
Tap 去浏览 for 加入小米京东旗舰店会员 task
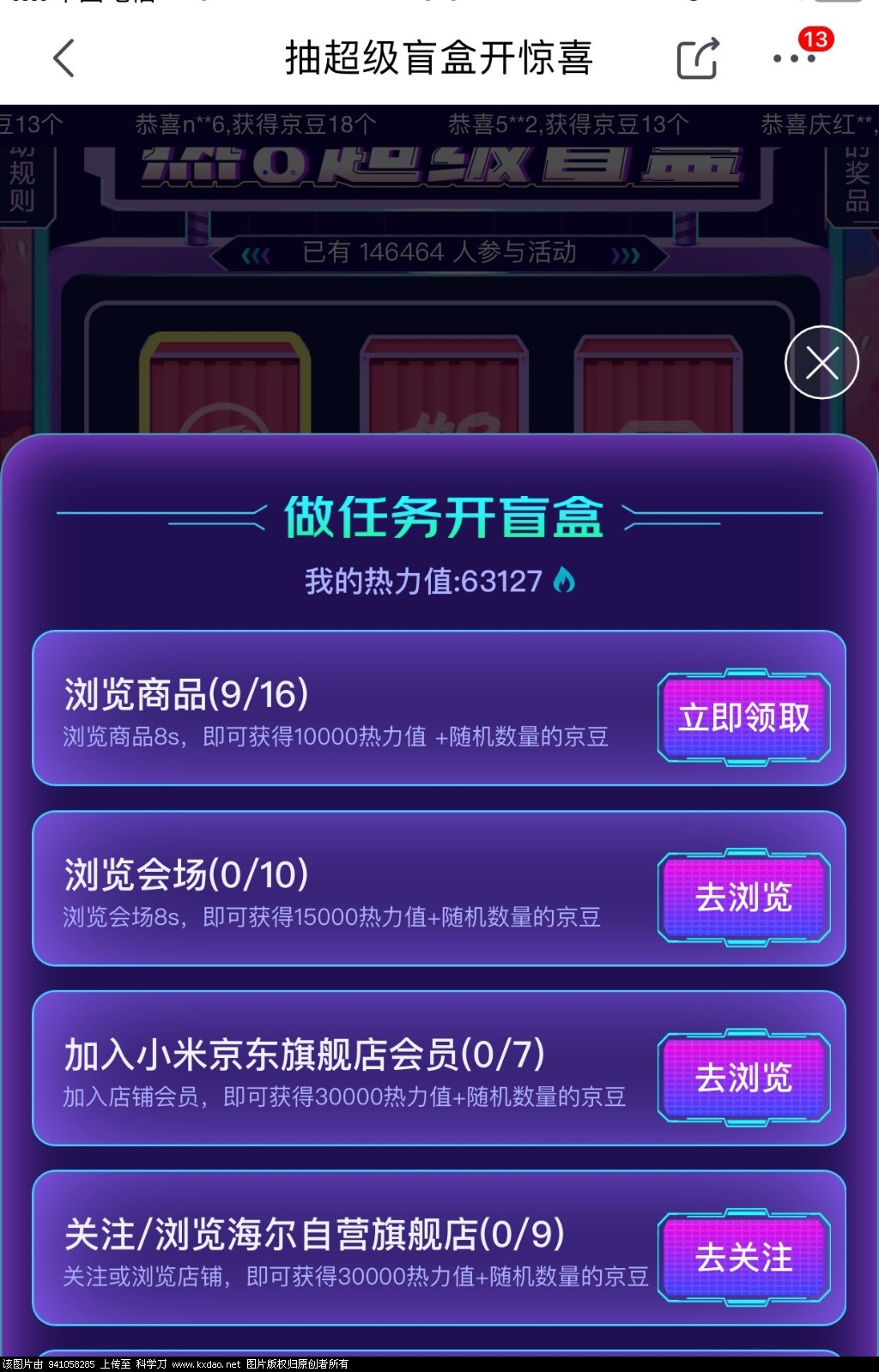tap(743, 1078)
